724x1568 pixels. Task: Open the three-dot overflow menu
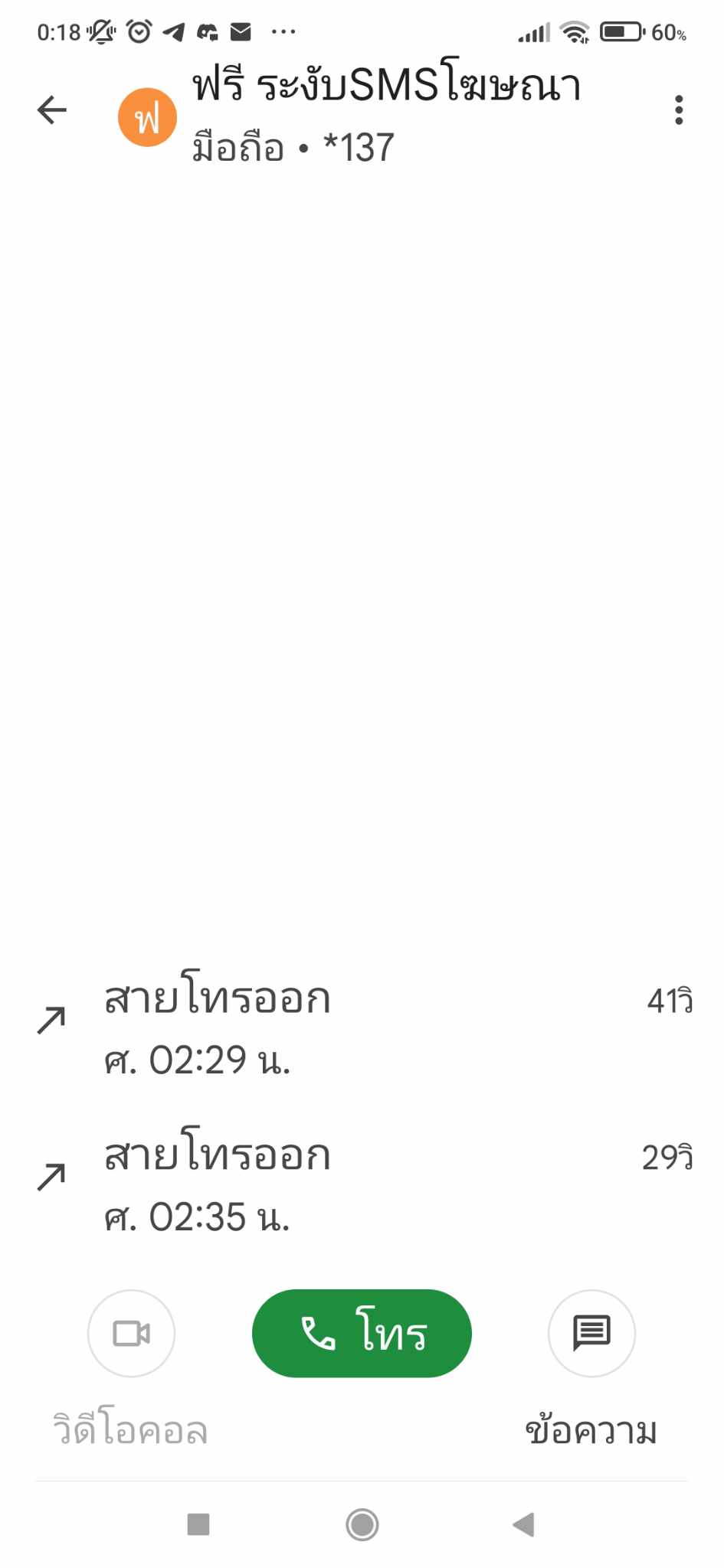(x=679, y=110)
